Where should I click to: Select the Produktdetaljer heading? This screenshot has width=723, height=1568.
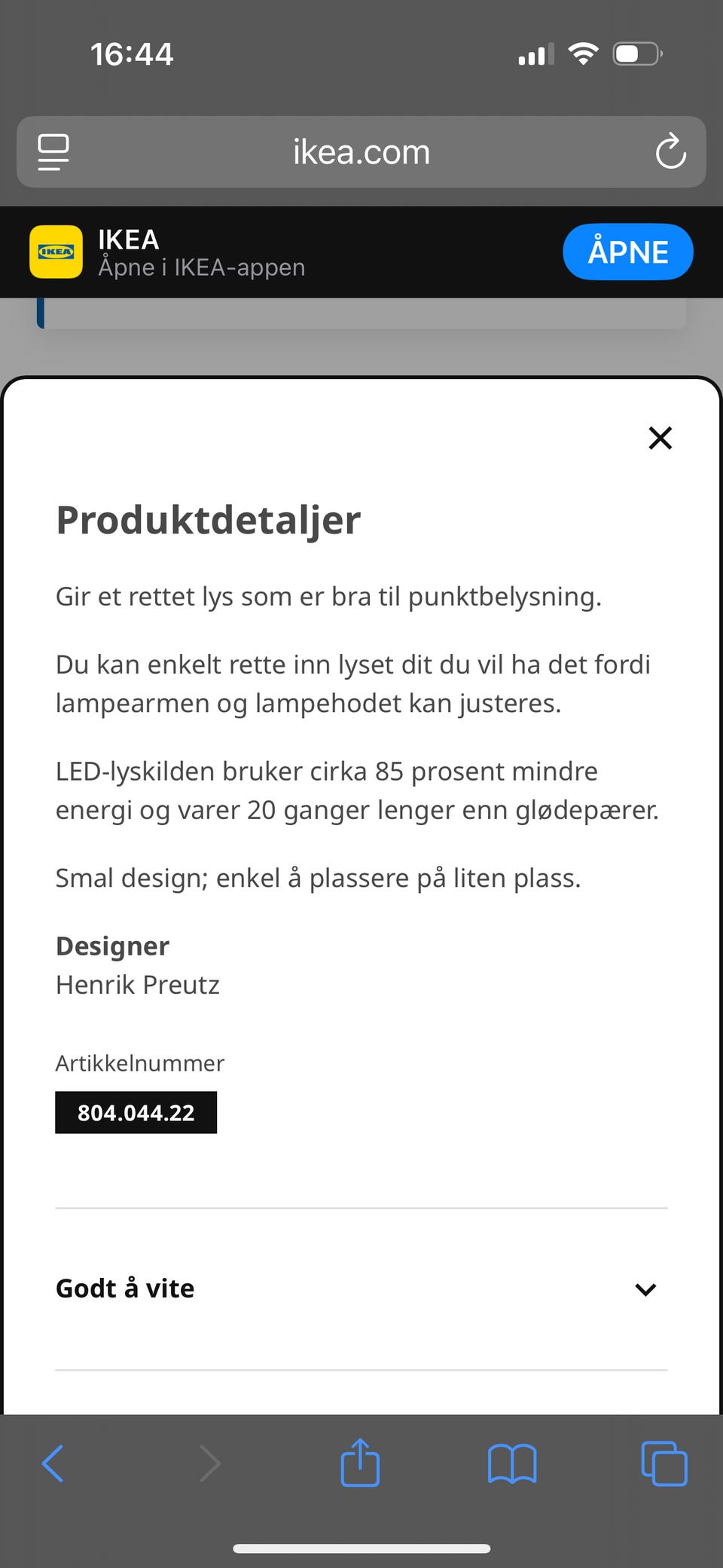coord(208,519)
